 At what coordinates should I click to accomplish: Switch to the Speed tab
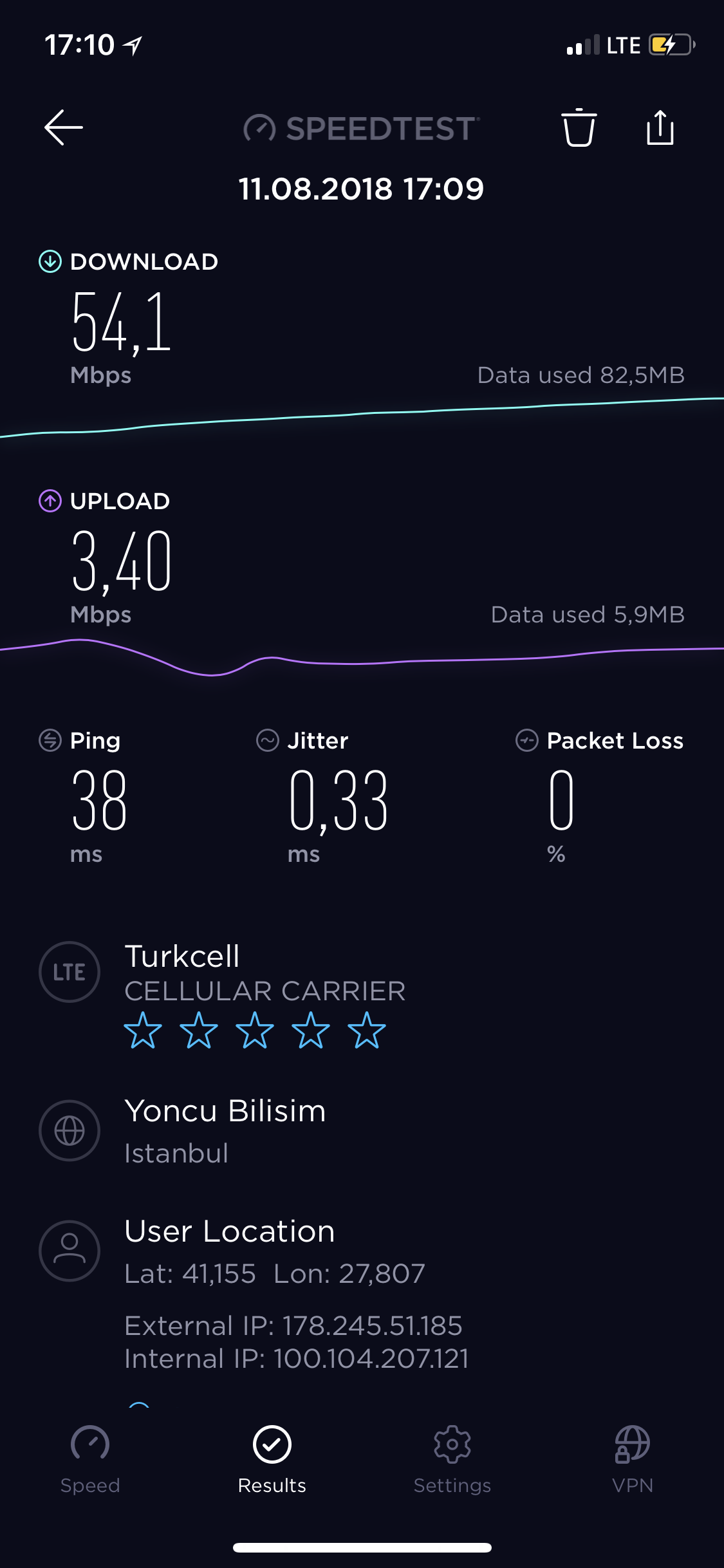pos(90,1460)
